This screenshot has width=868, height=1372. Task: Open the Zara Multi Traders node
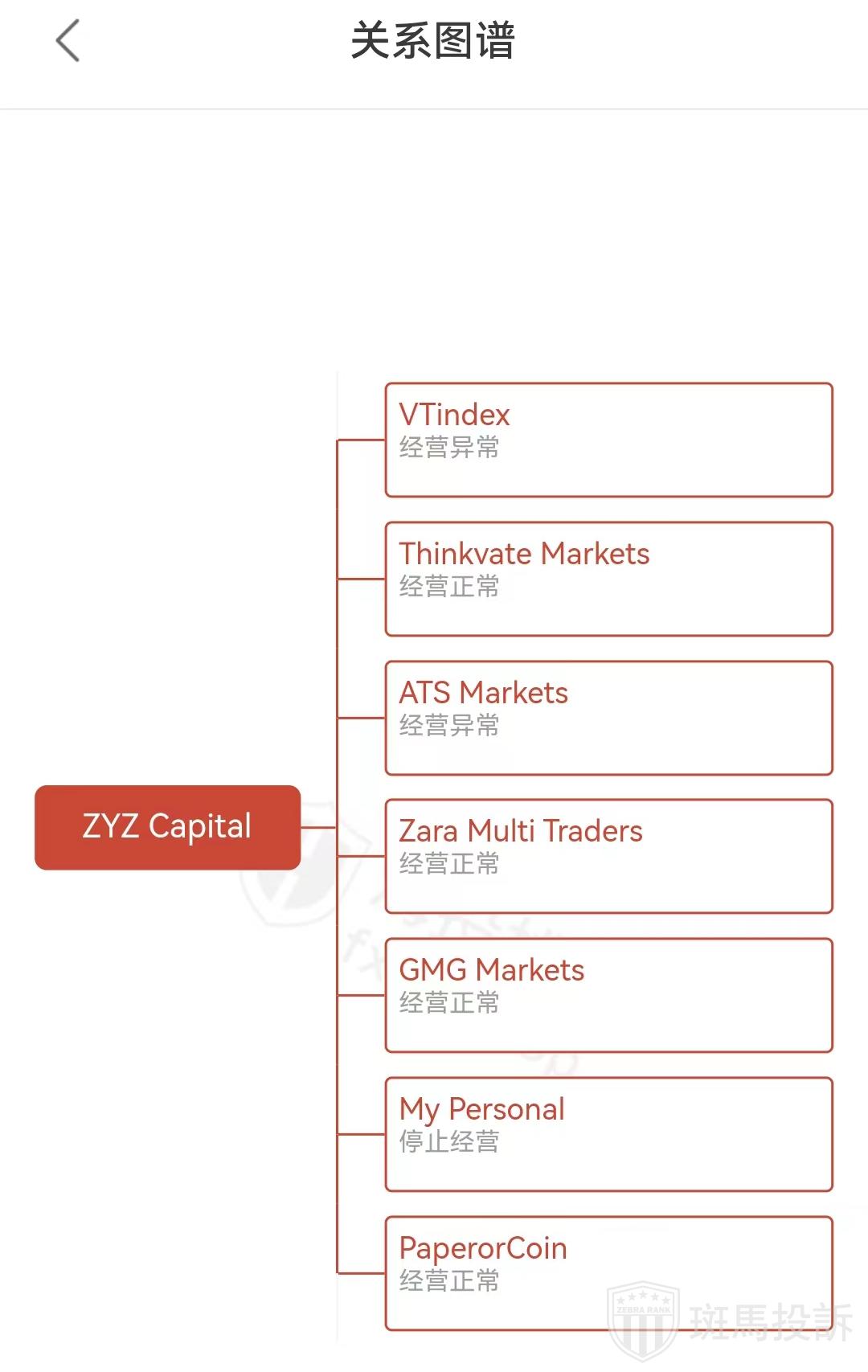click(608, 856)
